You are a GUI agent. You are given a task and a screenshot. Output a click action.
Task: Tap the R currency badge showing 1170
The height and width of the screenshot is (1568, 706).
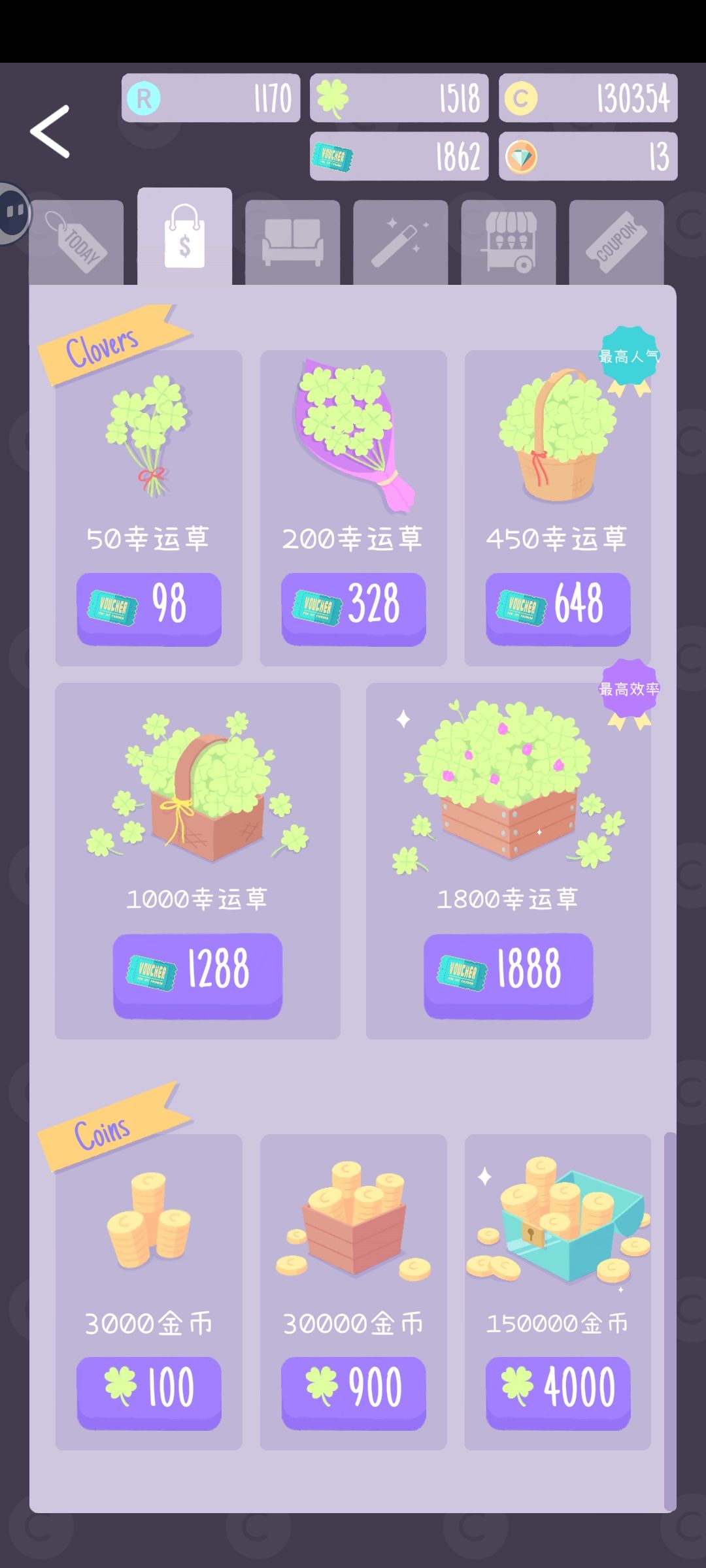[x=210, y=98]
